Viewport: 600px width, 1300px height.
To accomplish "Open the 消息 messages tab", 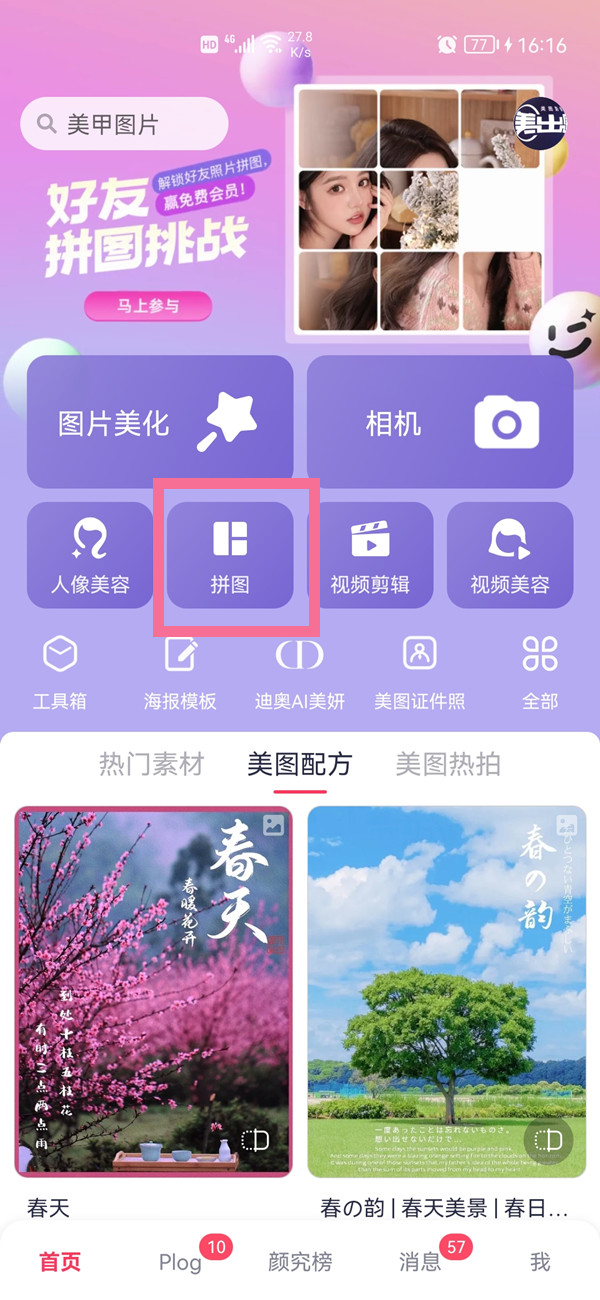I will (420, 1262).
